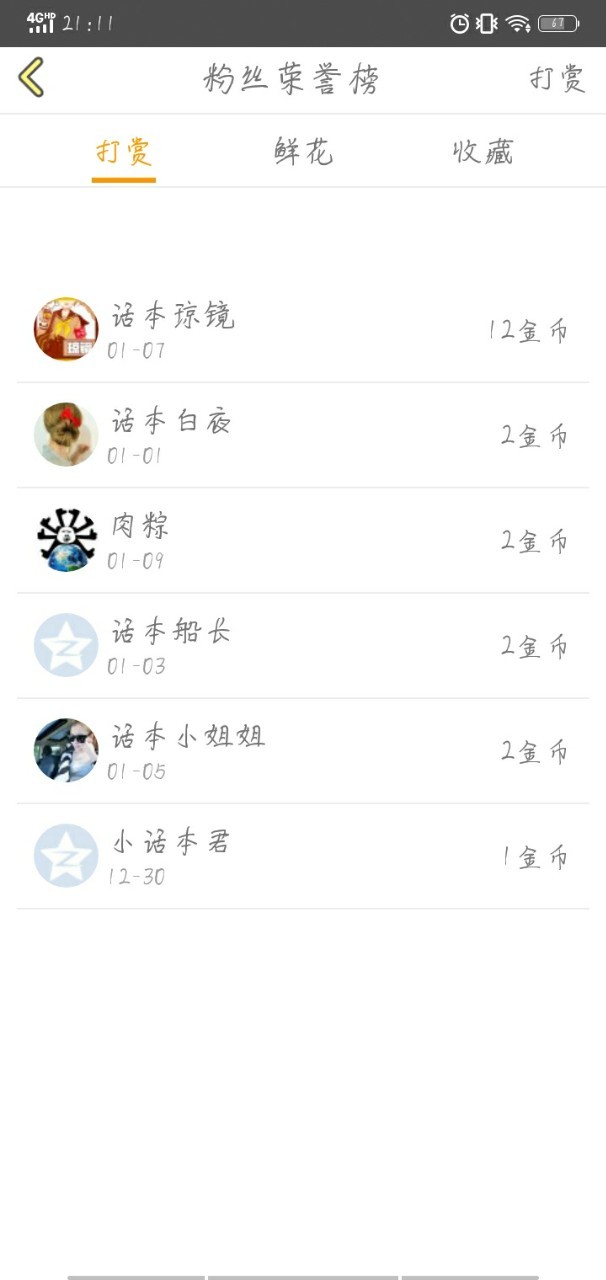Open 话本琼镜's fan entry

click(x=302, y=330)
